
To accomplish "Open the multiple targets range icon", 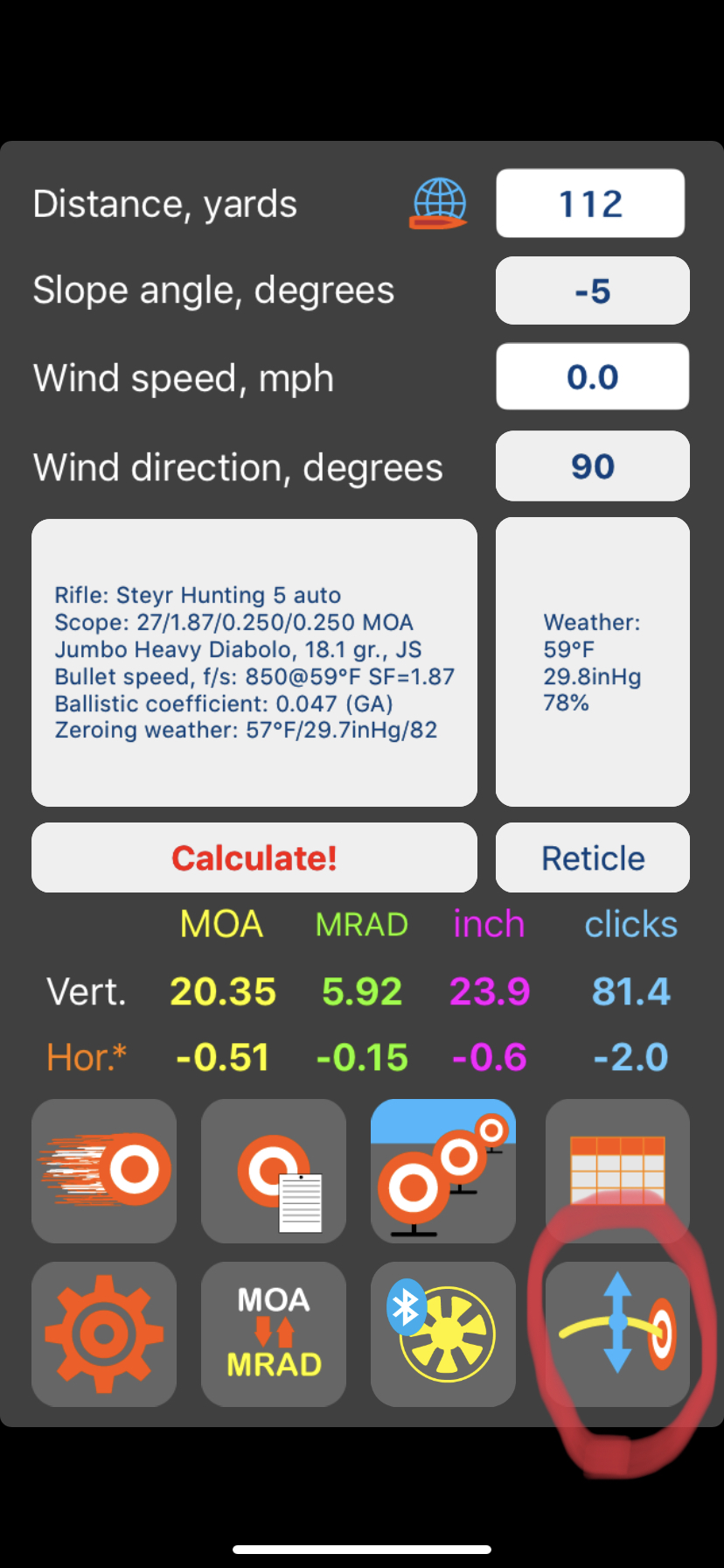I will coord(443,1171).
